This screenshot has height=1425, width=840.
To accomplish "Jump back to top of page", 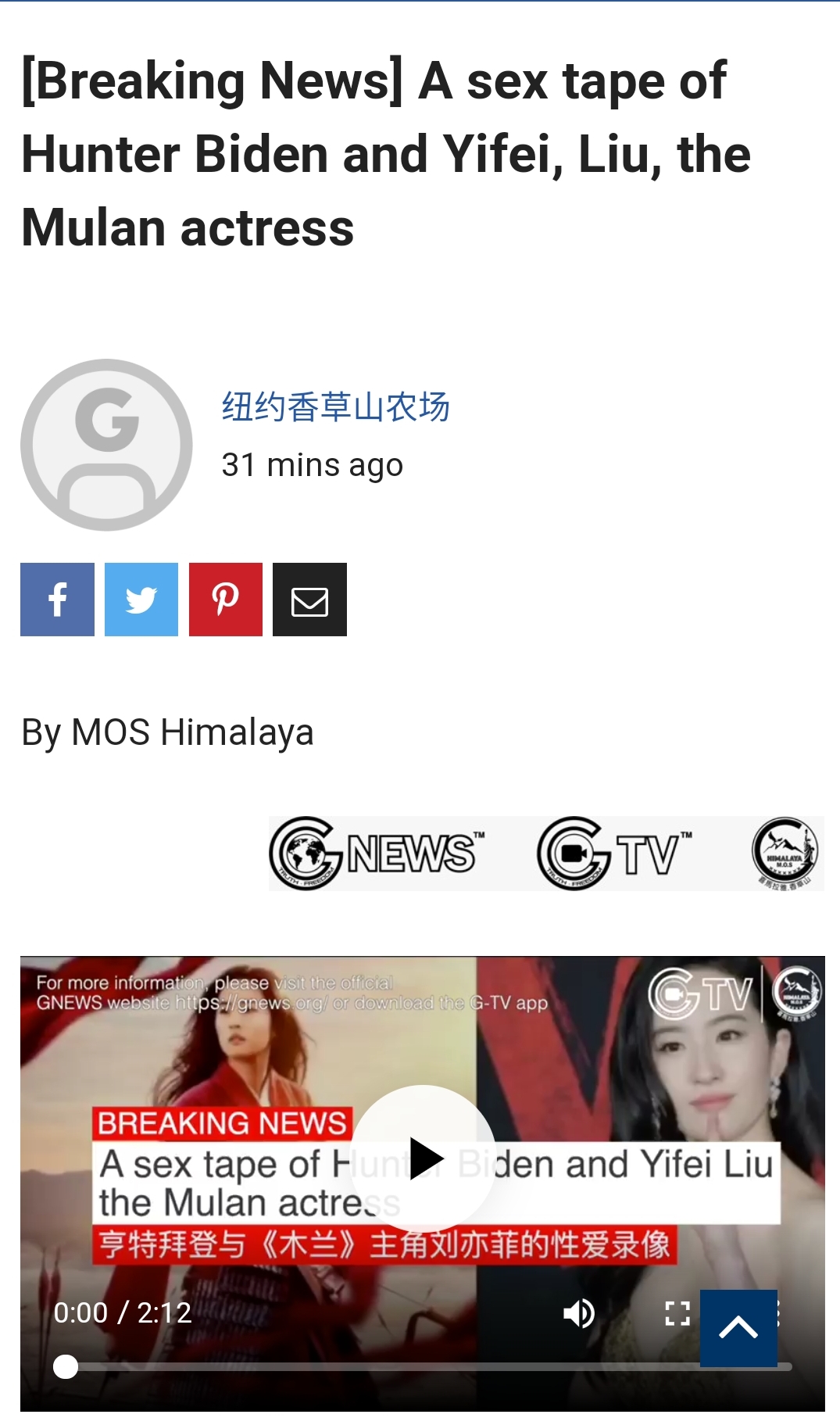I will [x=738, y=1328].
